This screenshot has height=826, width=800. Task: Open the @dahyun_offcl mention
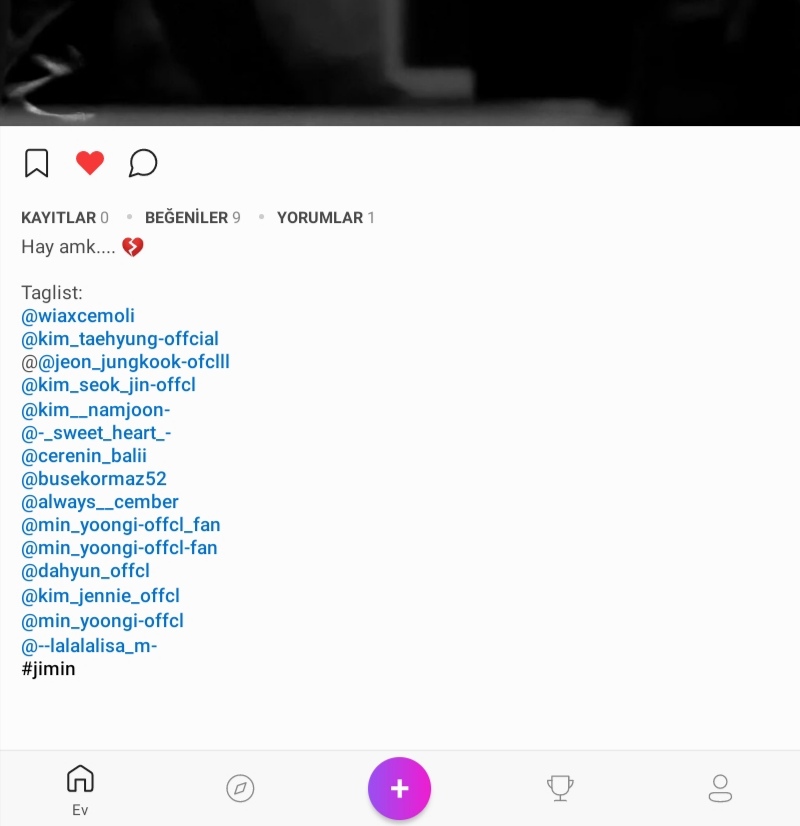tap(85, 571)
